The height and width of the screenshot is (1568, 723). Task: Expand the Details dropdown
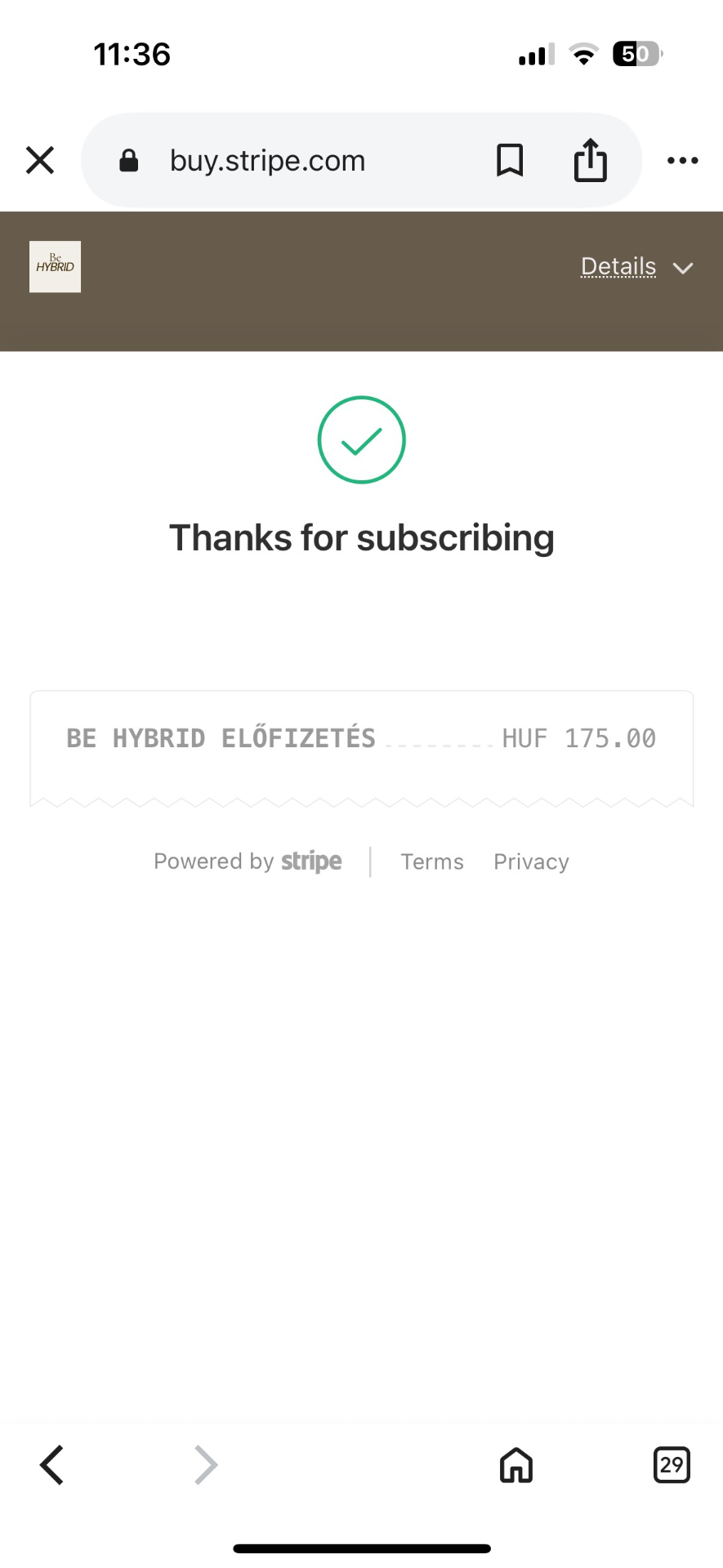click(x=636, y=267)
